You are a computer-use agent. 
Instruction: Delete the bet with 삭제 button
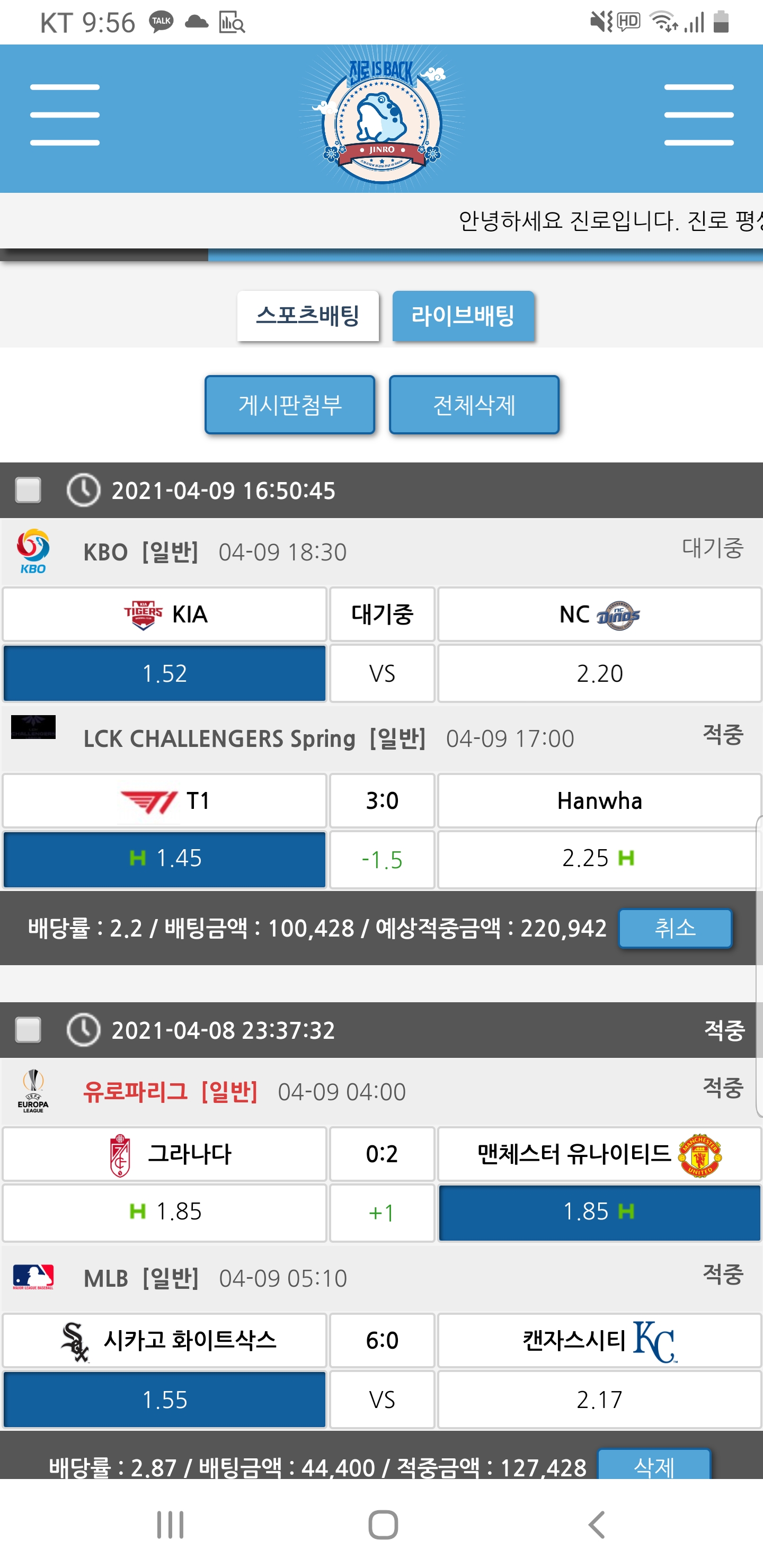(x=653, y=1466)
